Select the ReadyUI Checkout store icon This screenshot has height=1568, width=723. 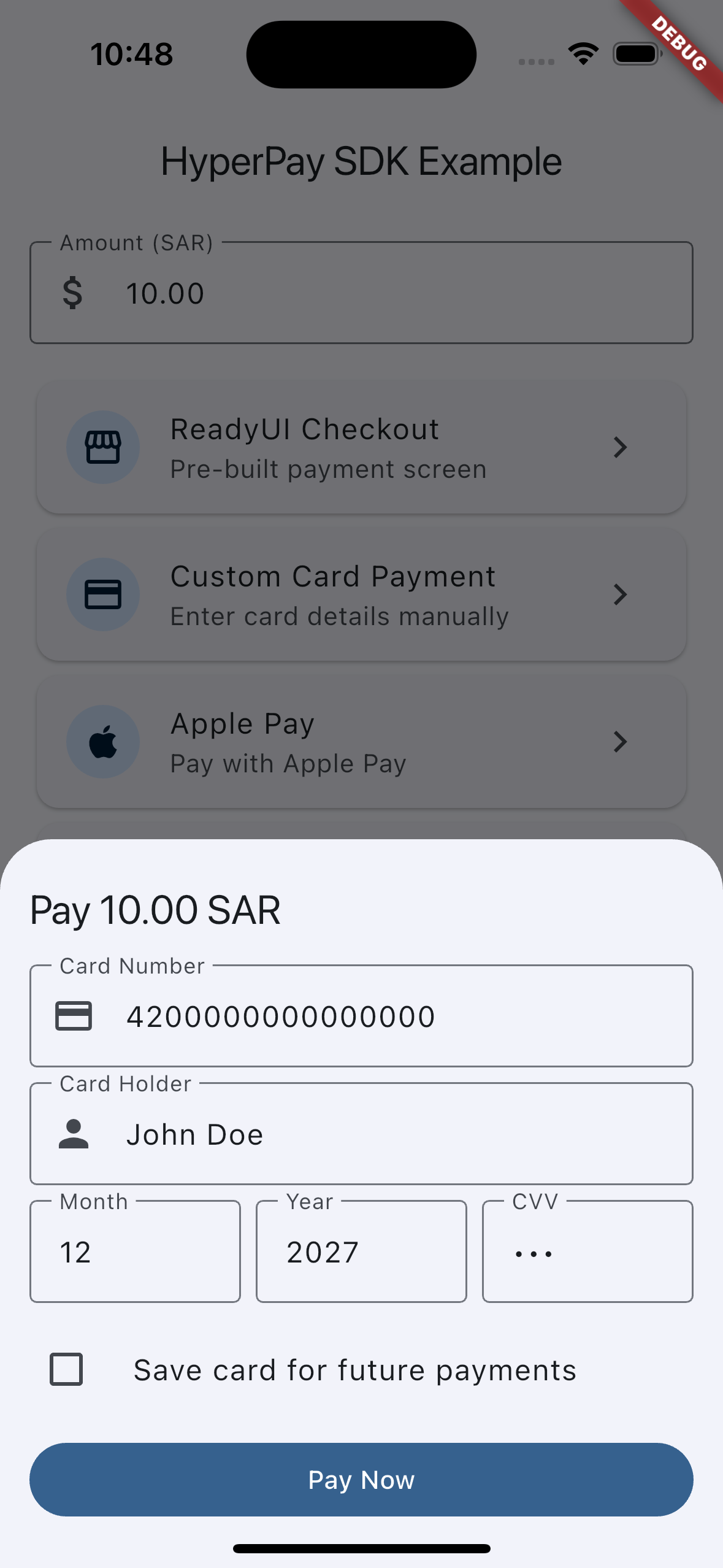tap(103, 447)
